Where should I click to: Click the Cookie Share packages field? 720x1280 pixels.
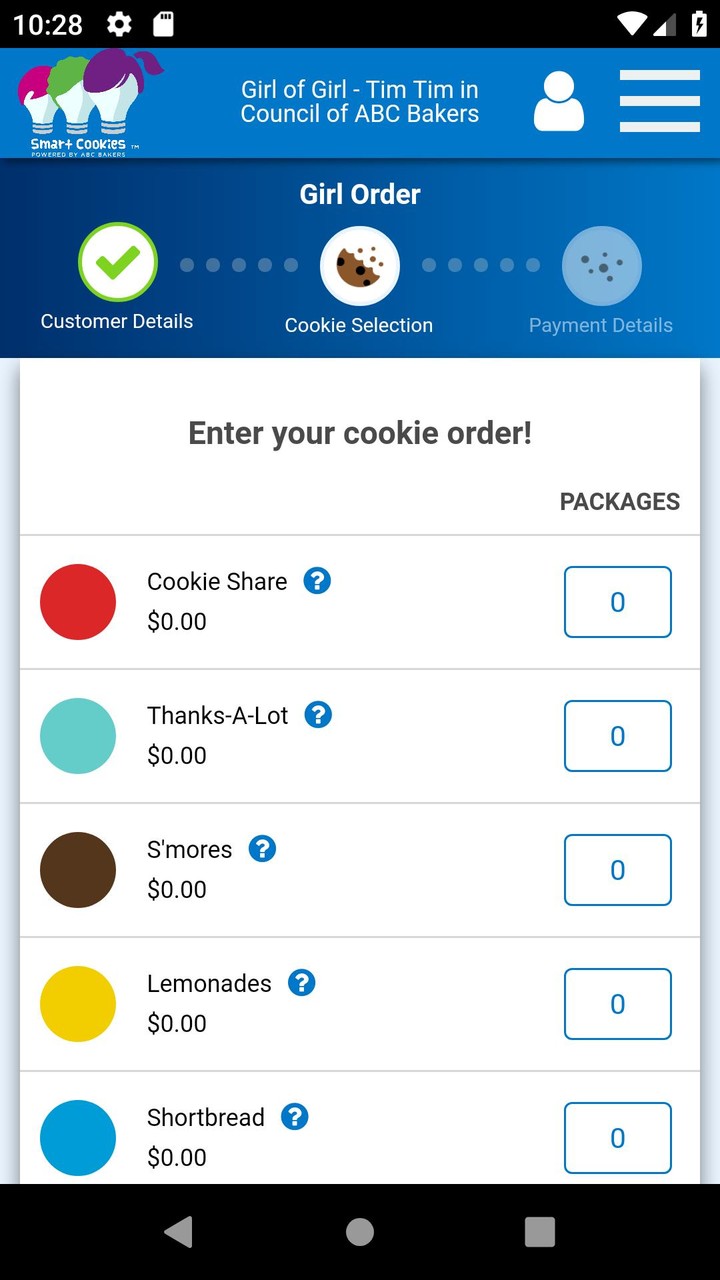(x=617, y=602)
